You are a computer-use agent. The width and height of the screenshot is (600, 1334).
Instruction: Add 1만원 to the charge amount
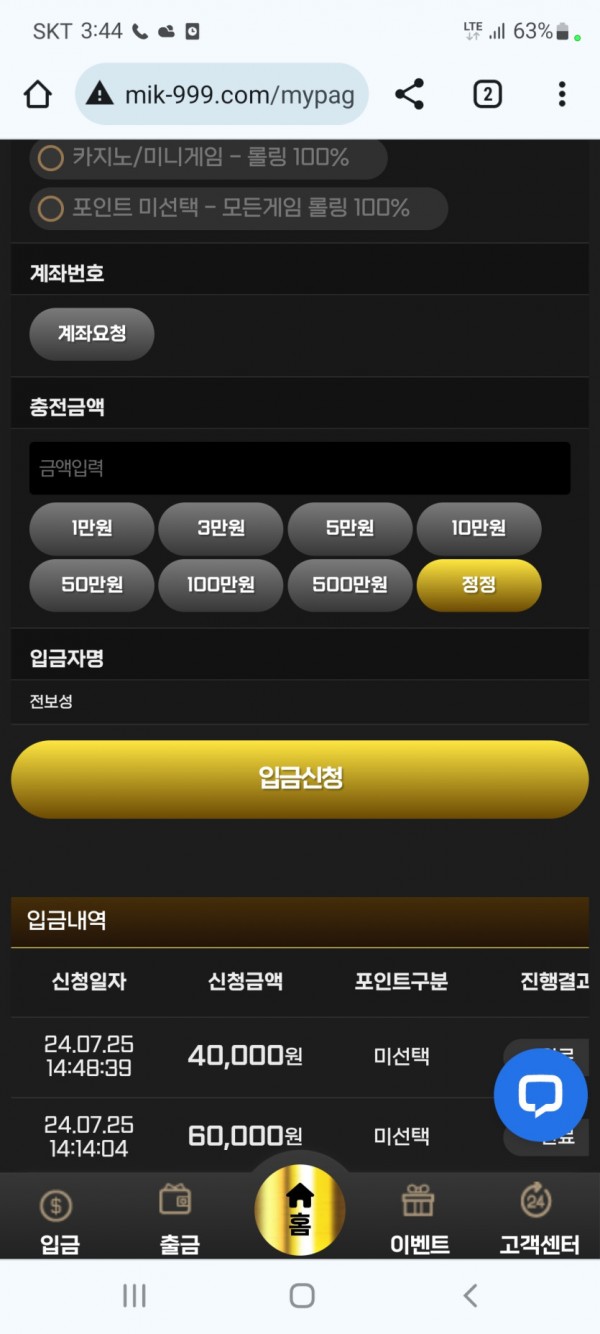(92, 528)
